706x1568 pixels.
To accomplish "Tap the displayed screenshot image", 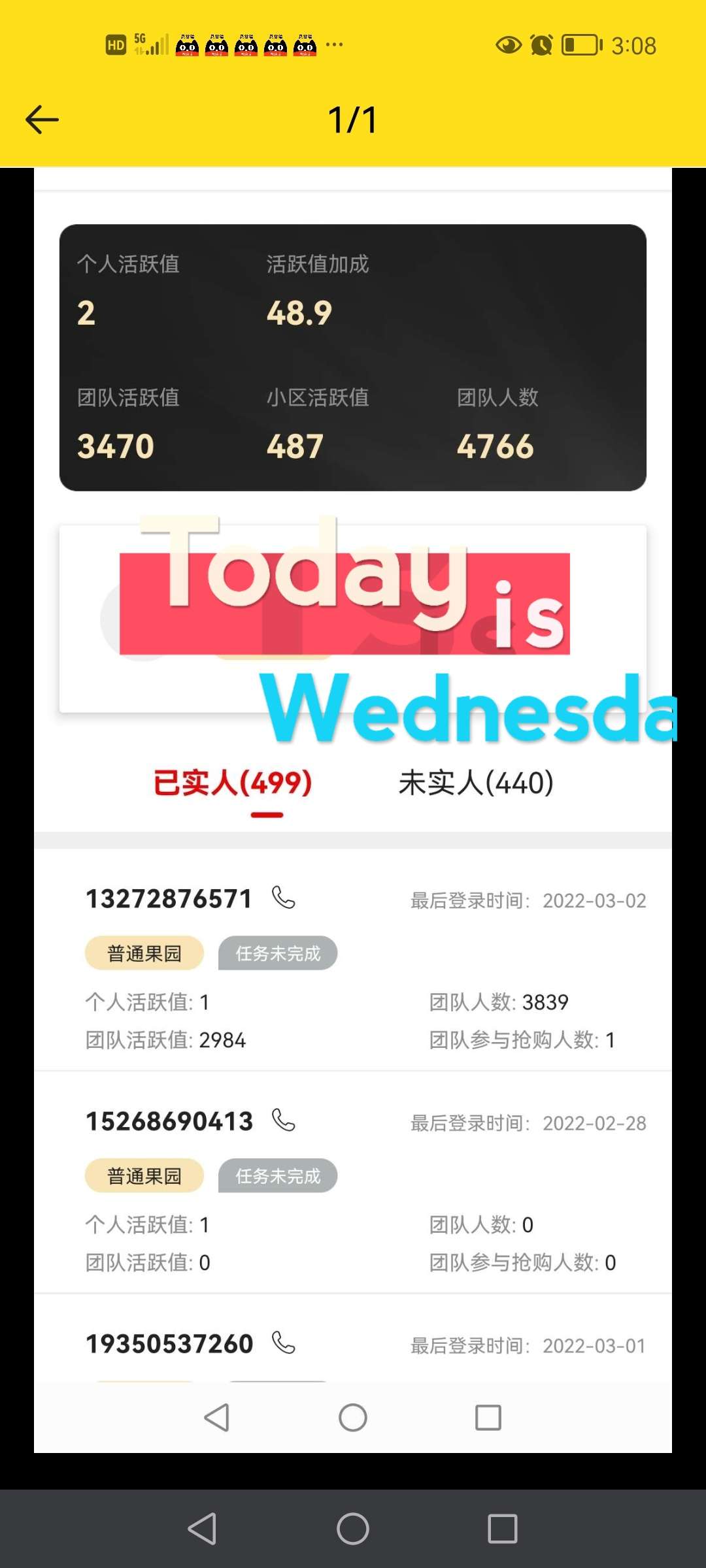I will click(x=353, y=810).
